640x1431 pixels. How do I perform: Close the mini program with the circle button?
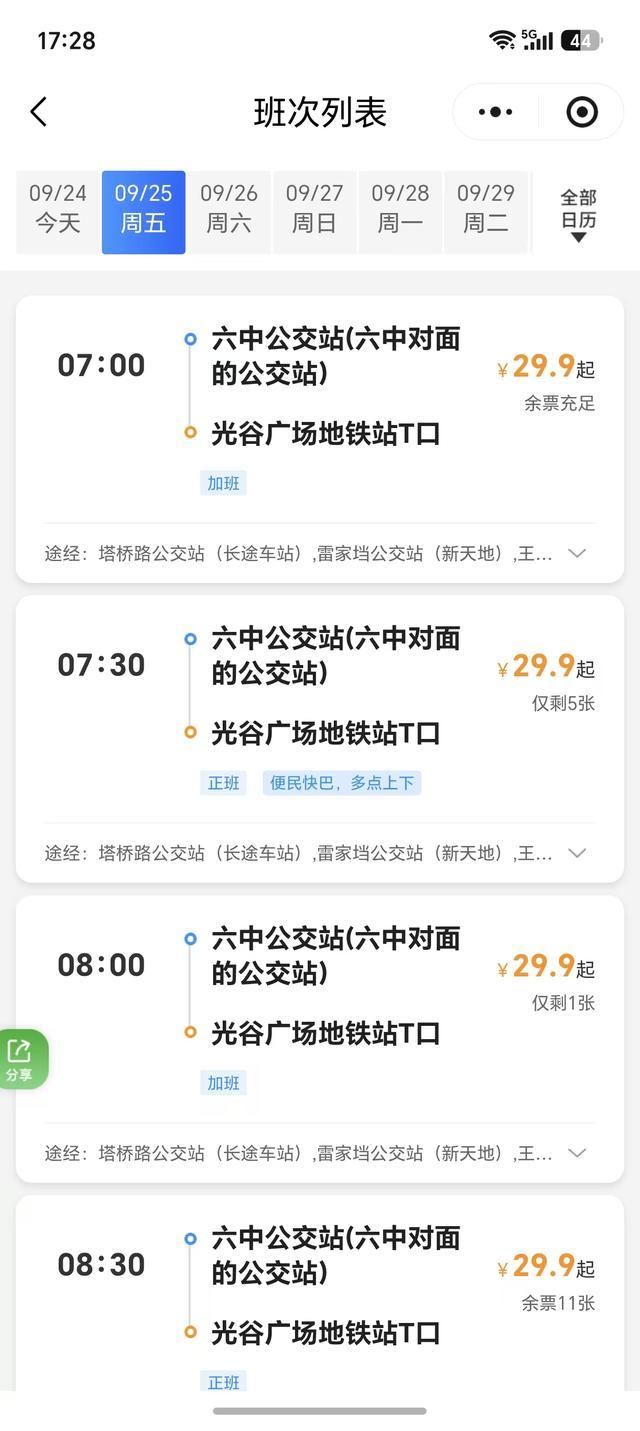pyautogui.click(x=582, y=112)
